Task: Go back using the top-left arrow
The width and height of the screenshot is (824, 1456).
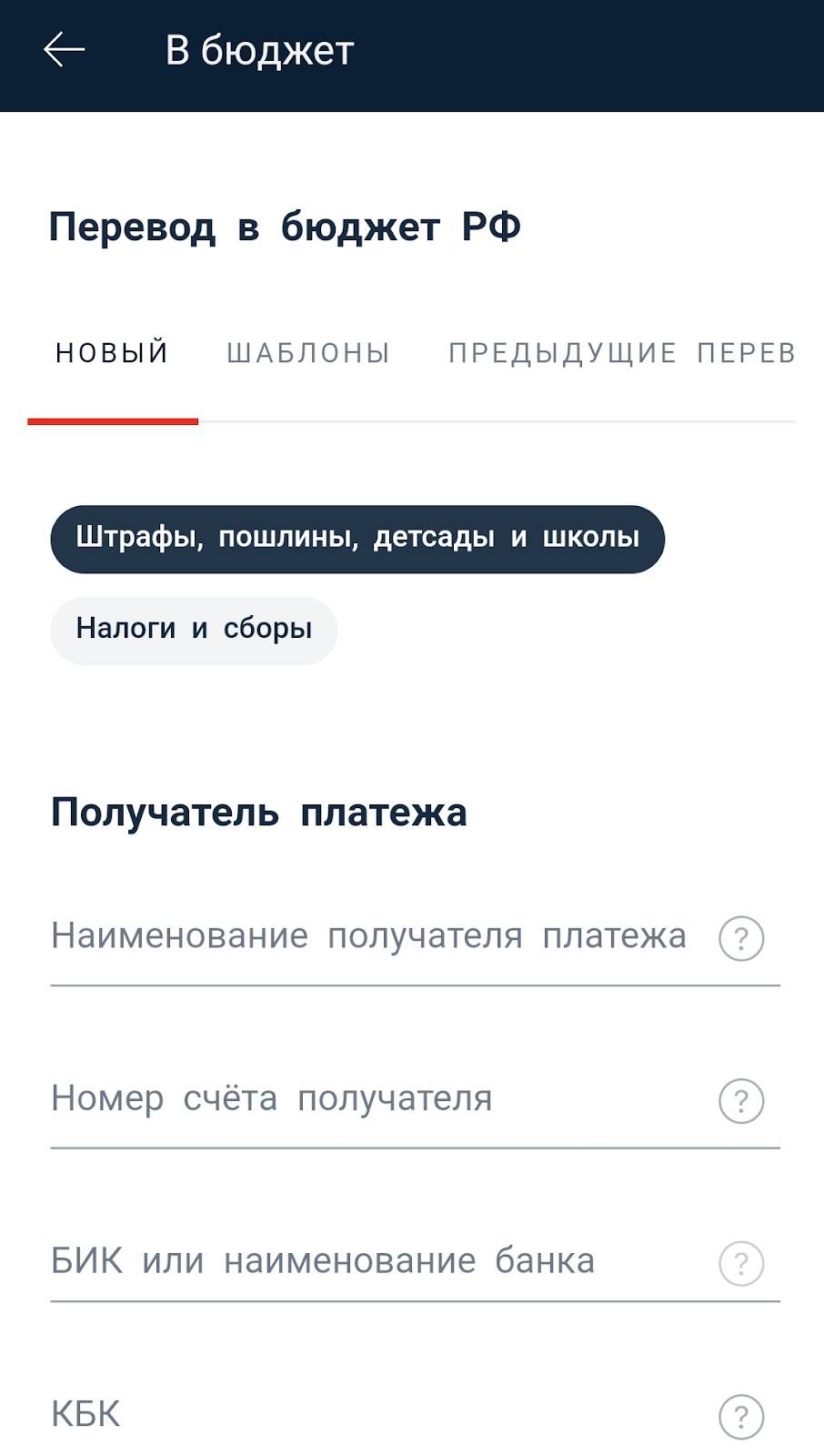Action: tap(64, 50)
